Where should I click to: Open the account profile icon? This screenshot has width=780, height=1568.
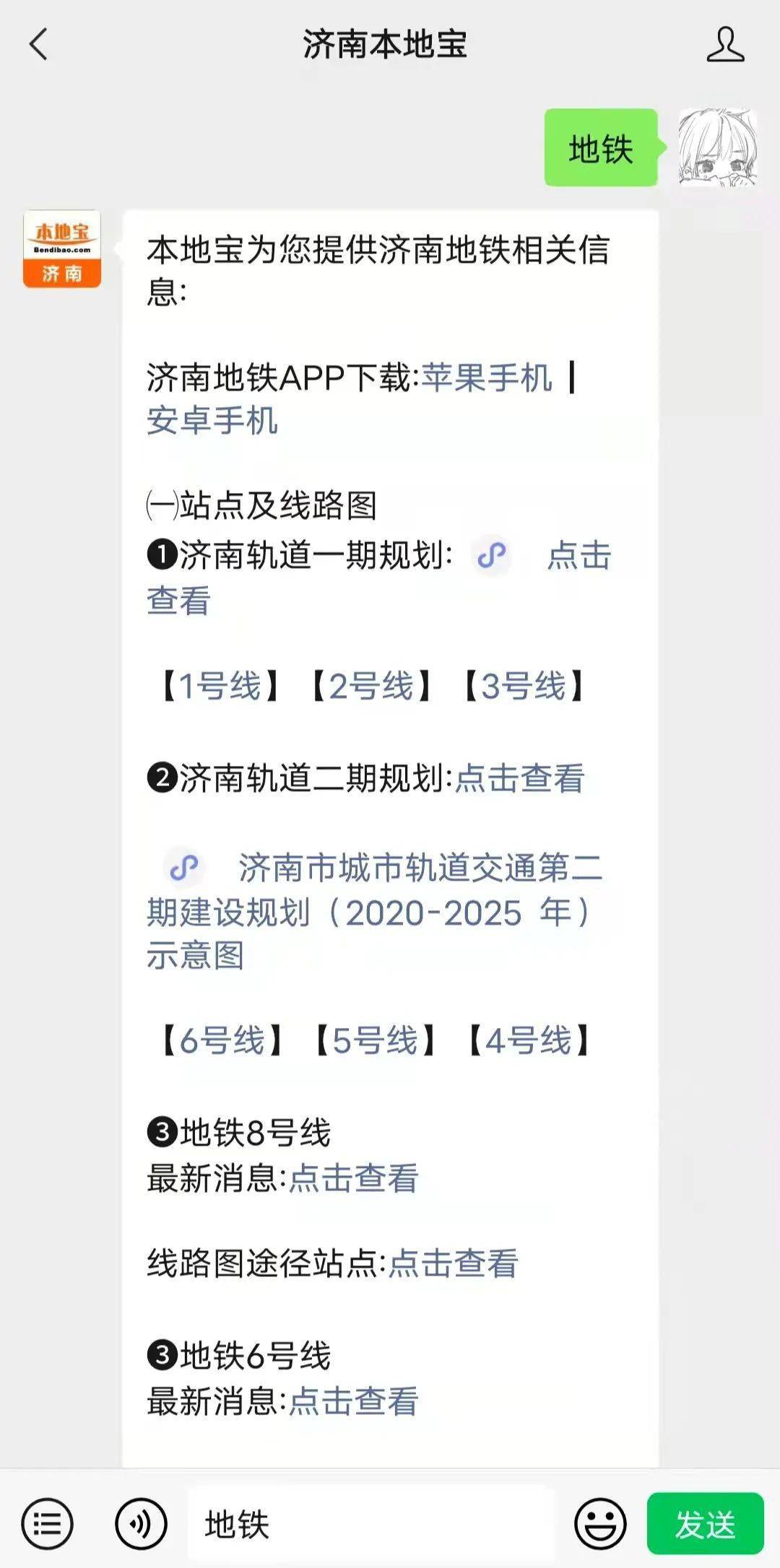pos(725,44)
